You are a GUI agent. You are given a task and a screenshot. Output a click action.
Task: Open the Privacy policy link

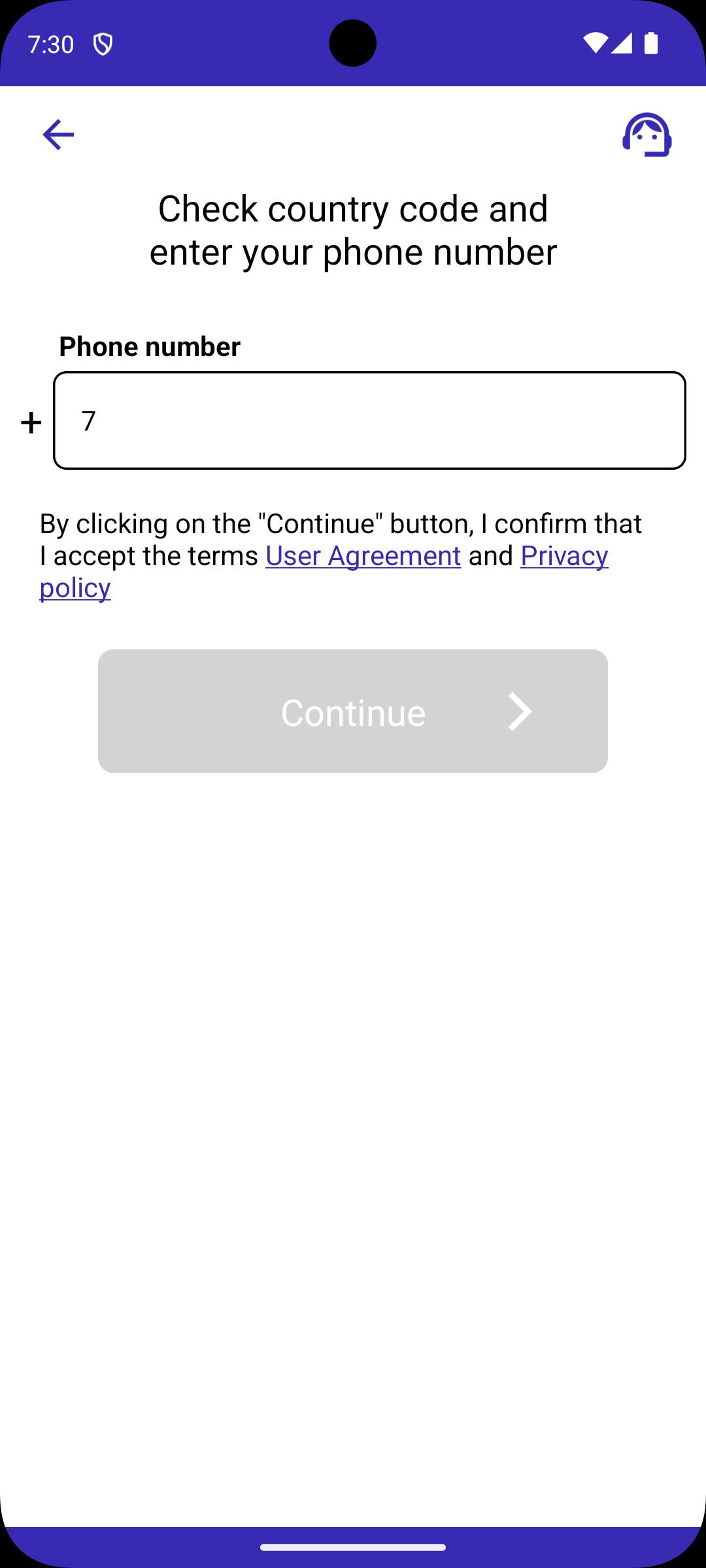click(x=563, y=556)
